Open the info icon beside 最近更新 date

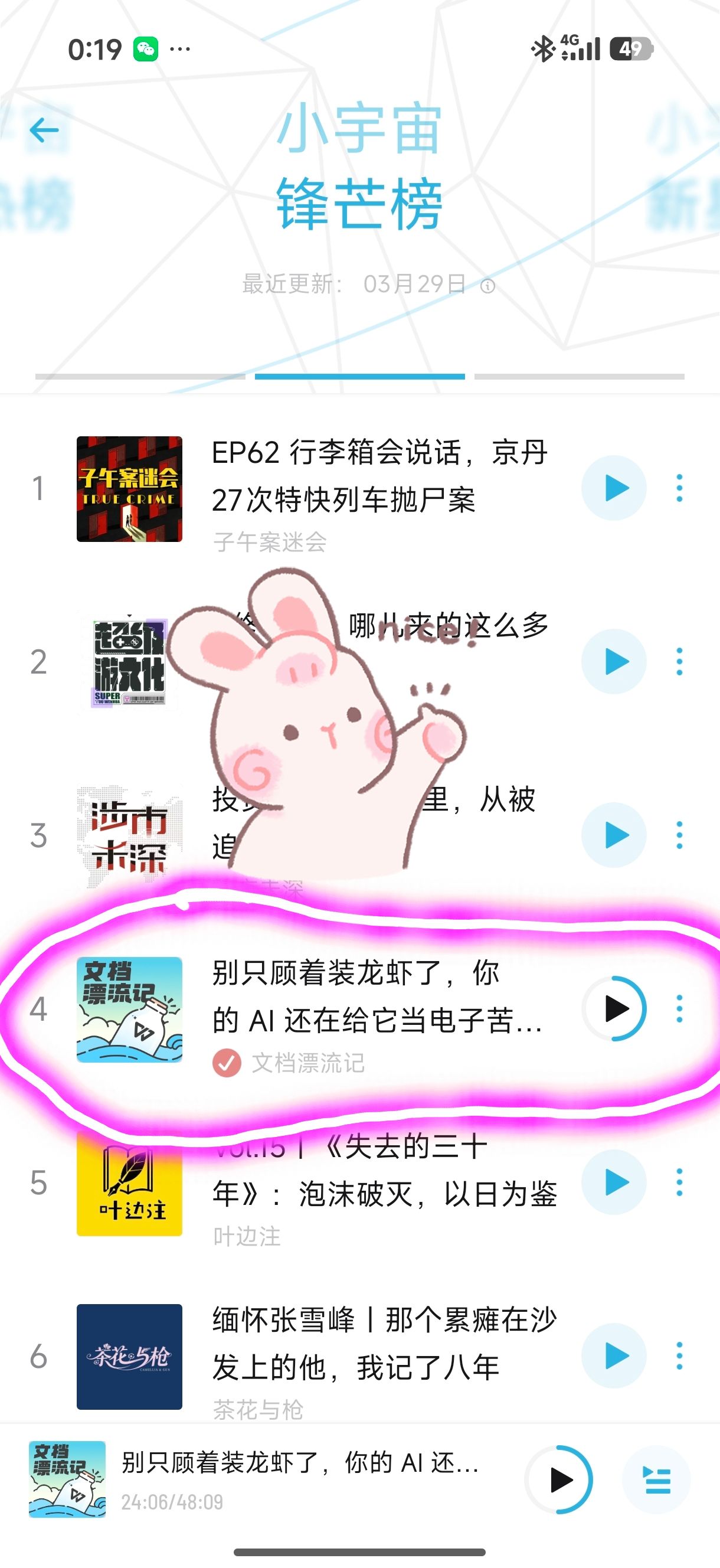point(487,286)
